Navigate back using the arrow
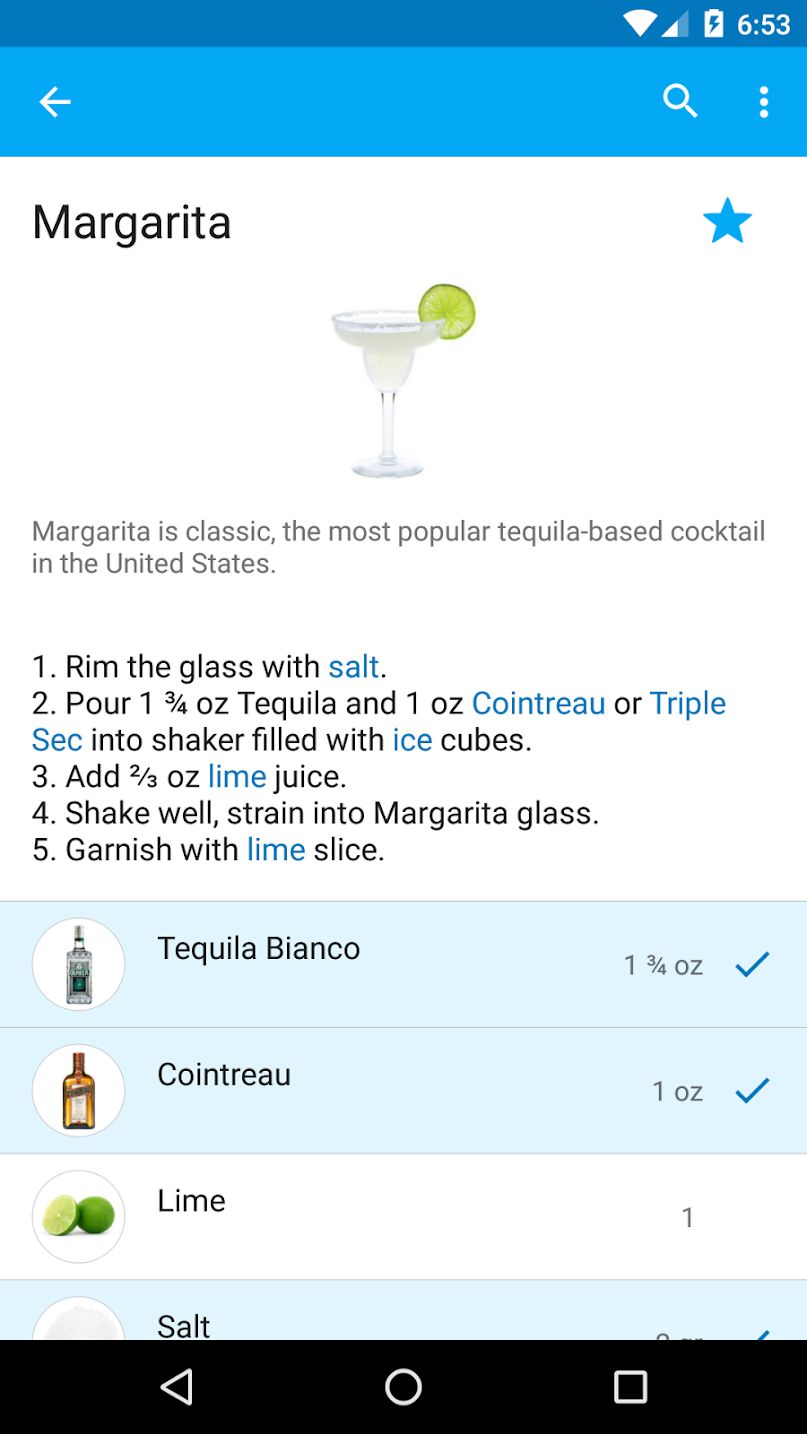 [x=55, y=101]
